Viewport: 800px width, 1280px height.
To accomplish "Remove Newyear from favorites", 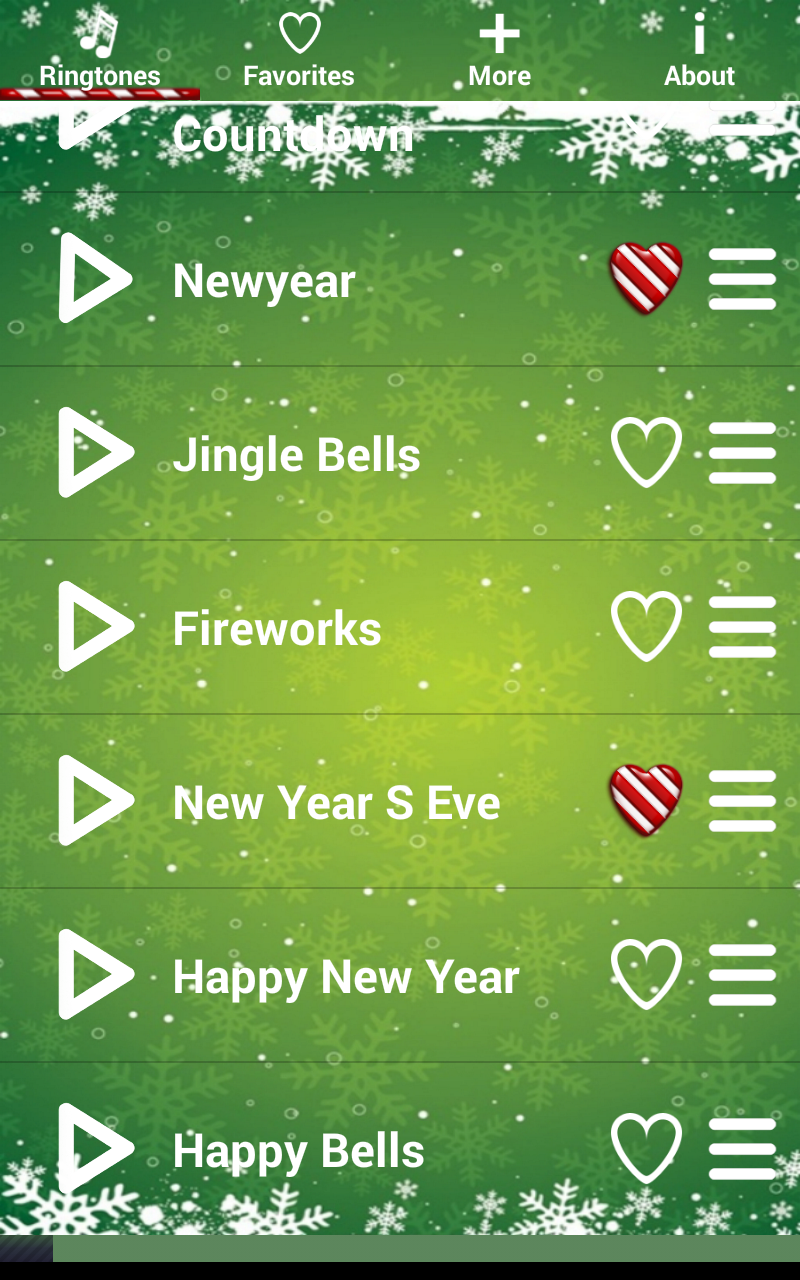I will point(646,278).
